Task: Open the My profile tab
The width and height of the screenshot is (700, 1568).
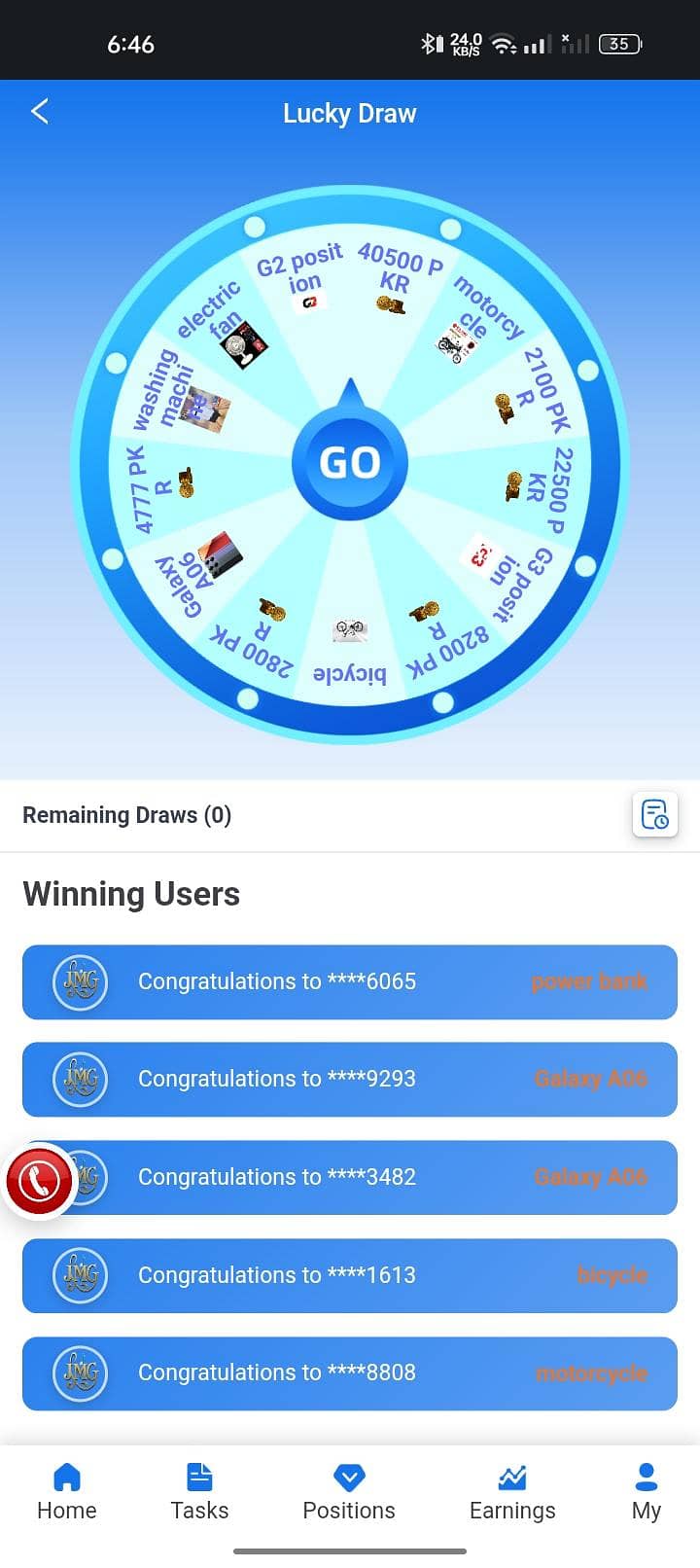Action: [x=646, y=1491]
